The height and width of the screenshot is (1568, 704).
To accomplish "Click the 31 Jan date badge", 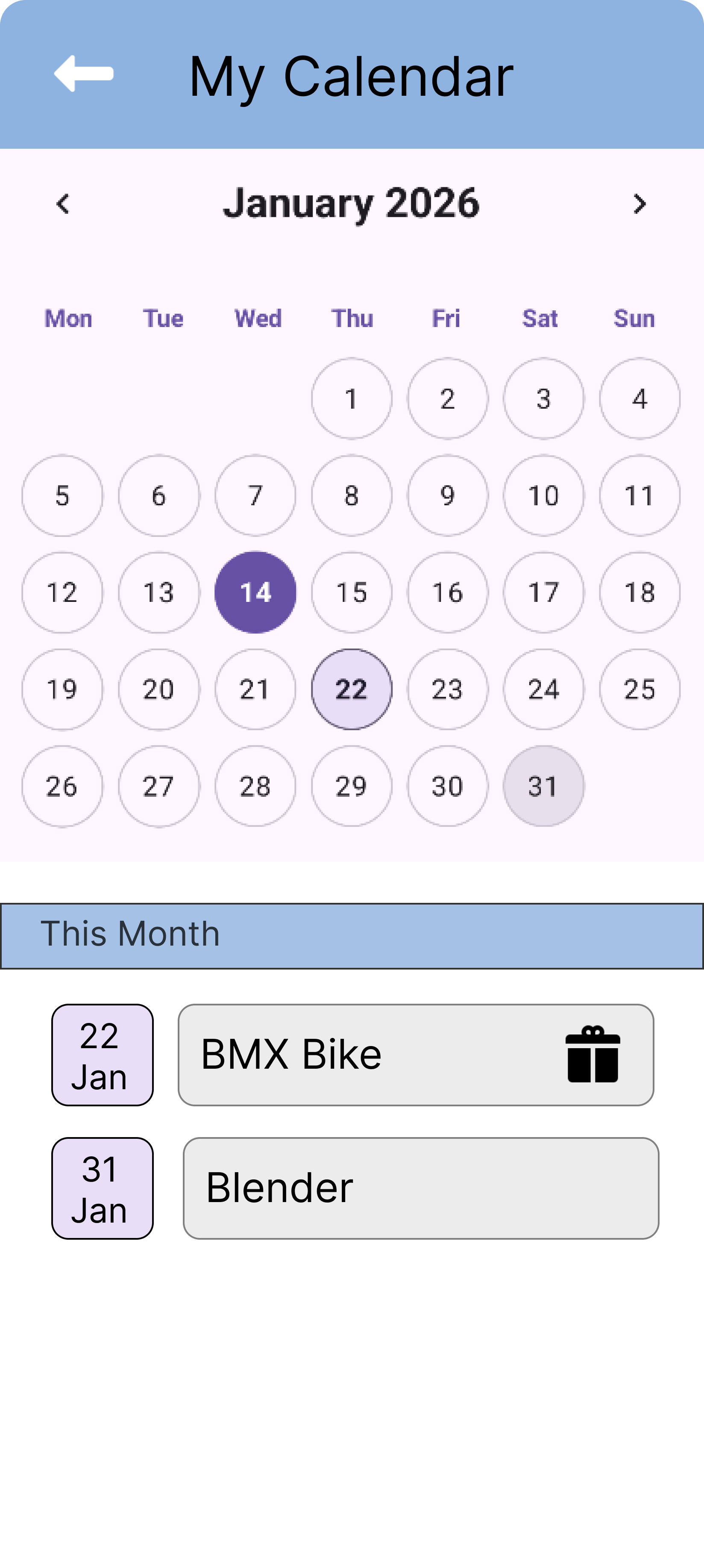I will click(102, 1186).
